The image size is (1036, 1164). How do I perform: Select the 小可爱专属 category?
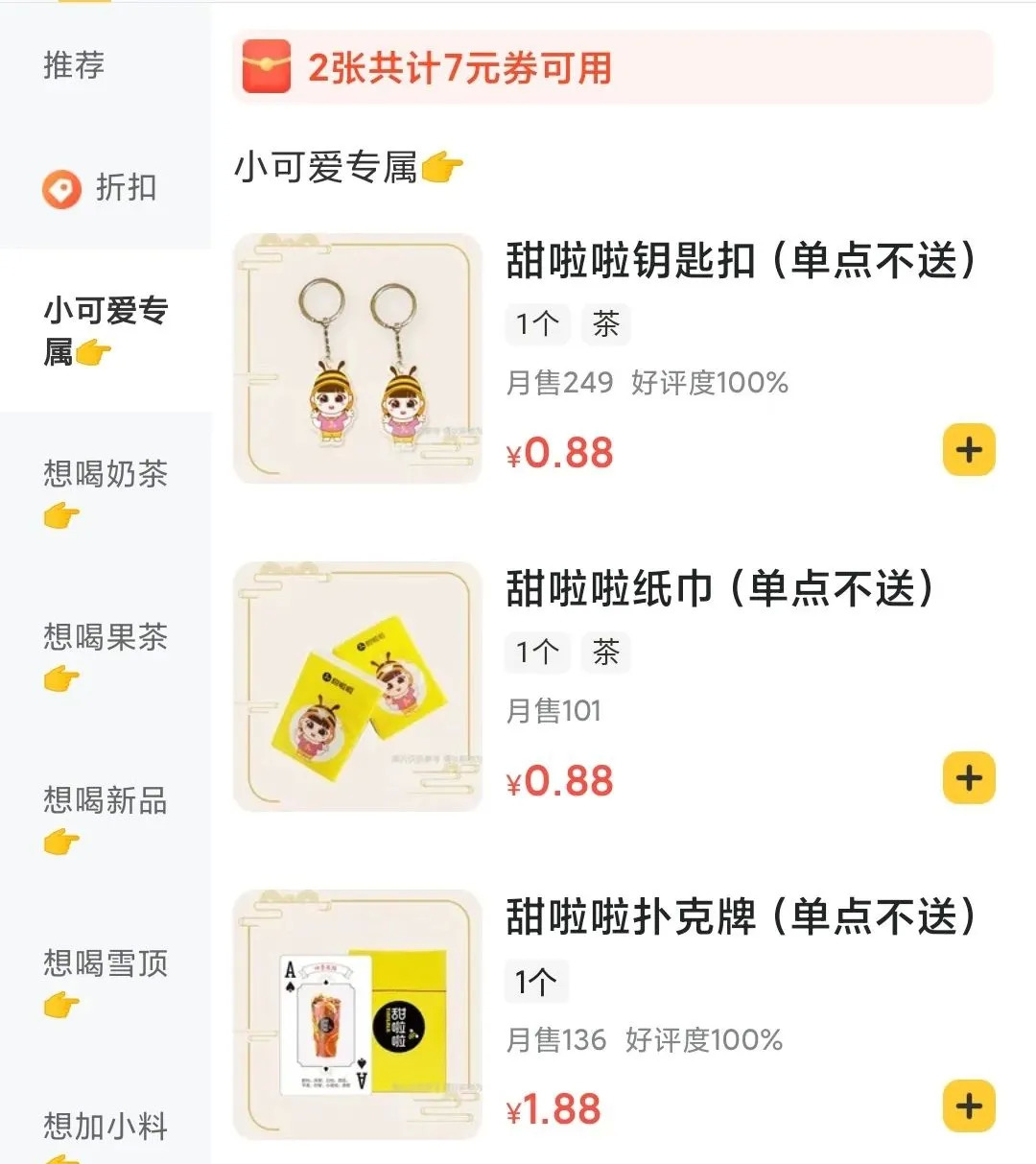[105, 330]
